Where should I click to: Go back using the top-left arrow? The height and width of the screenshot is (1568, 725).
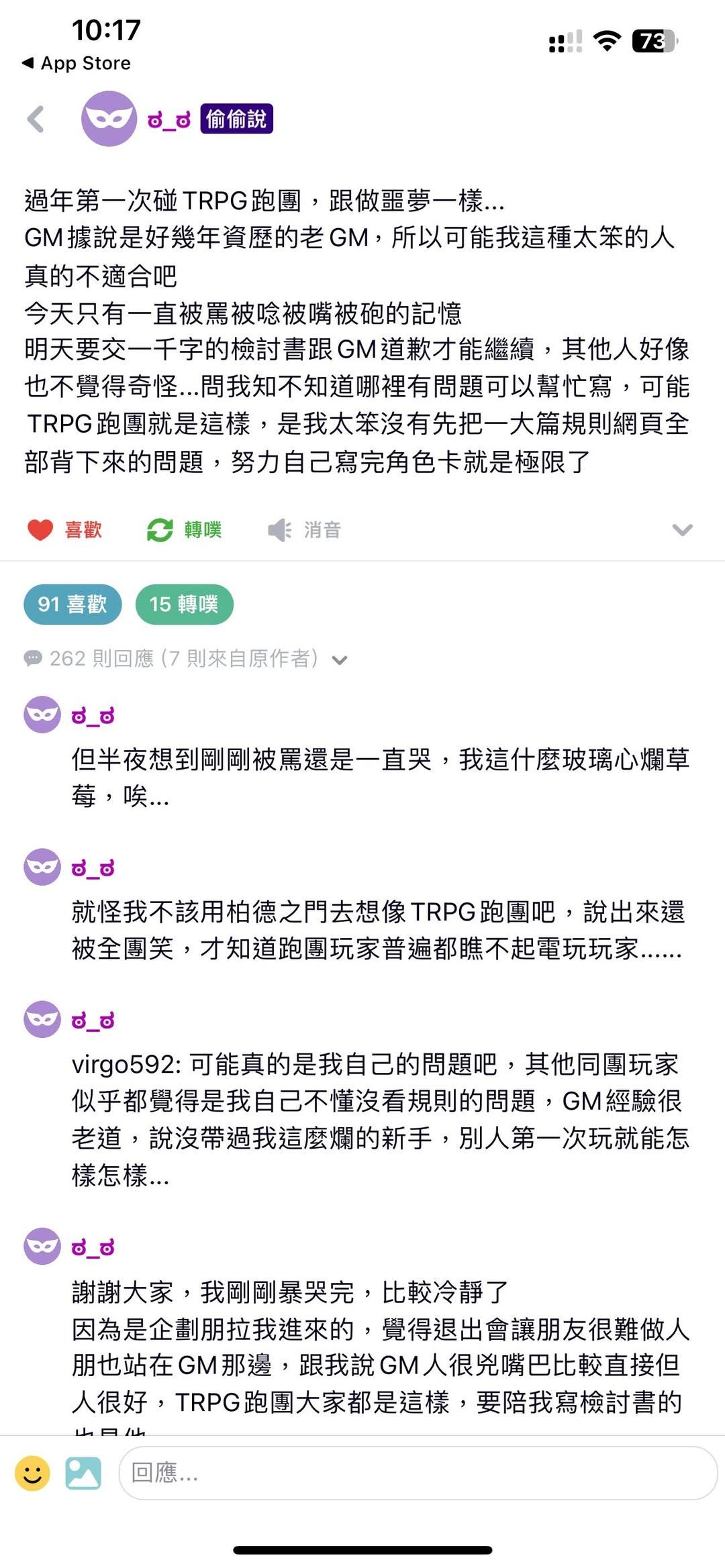(36, 119)
